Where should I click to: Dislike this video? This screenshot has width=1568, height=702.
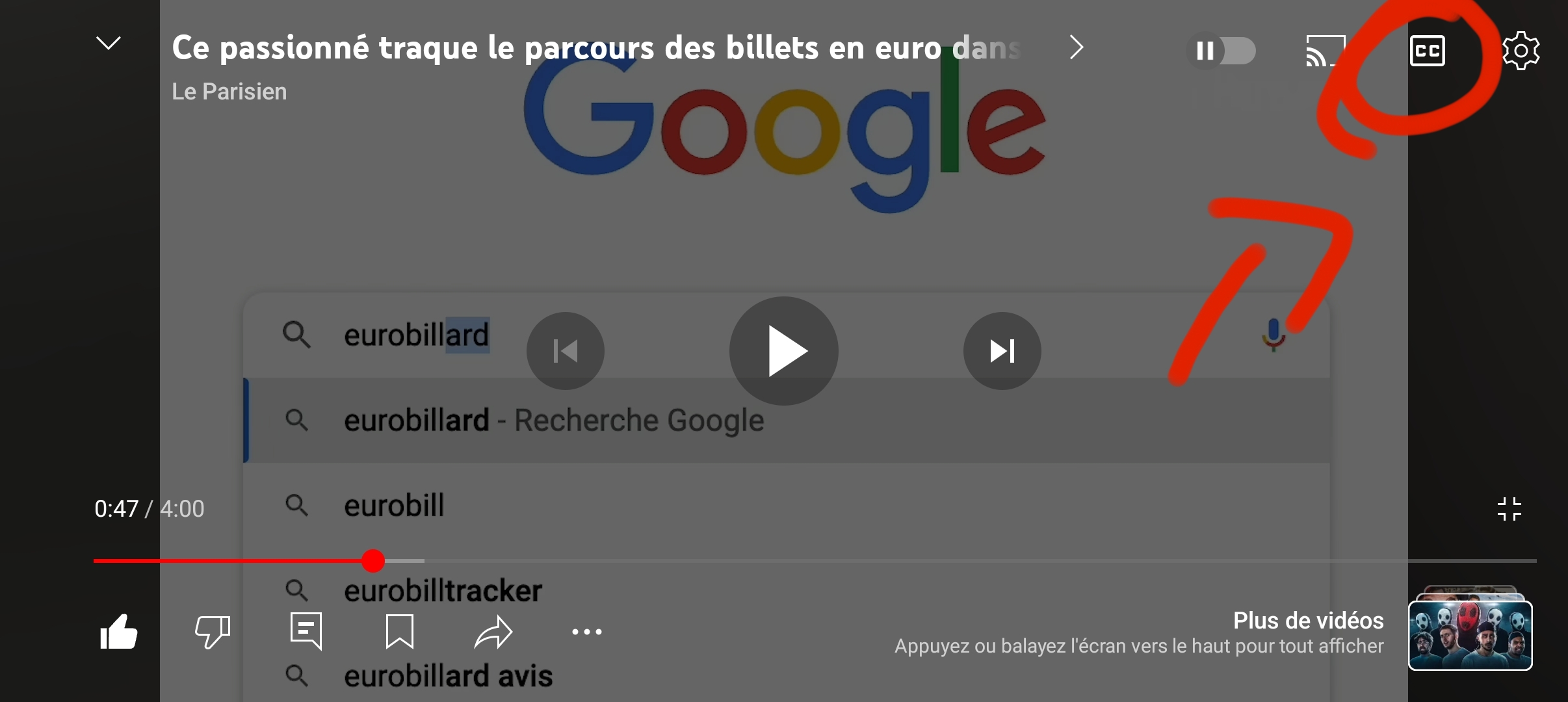(213, 632)
